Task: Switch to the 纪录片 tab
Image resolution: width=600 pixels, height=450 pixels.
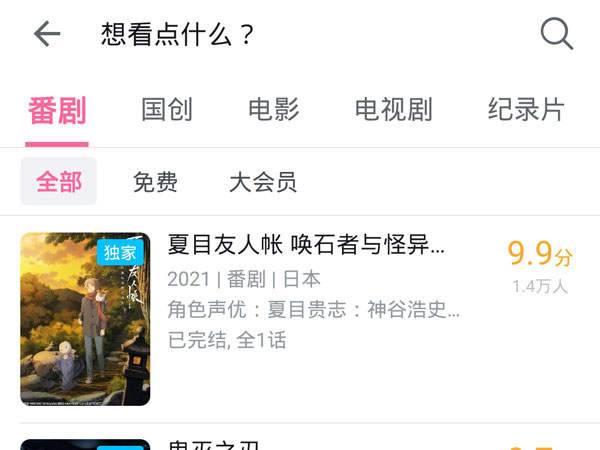Action: 526,110
